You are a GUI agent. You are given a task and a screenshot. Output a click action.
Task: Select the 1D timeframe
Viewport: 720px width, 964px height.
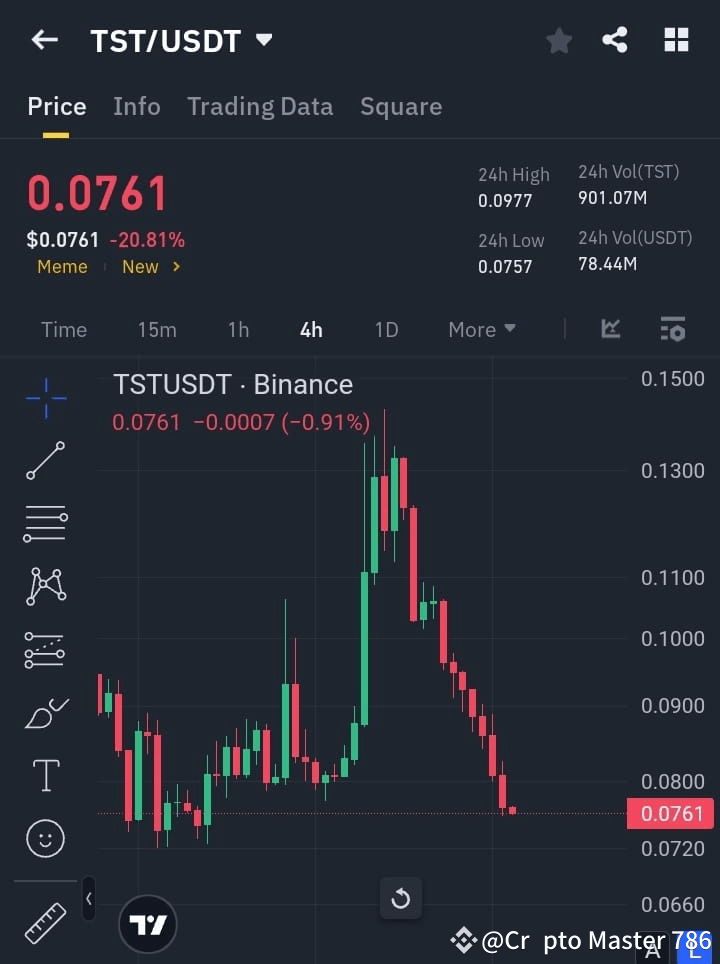point(386,329)
